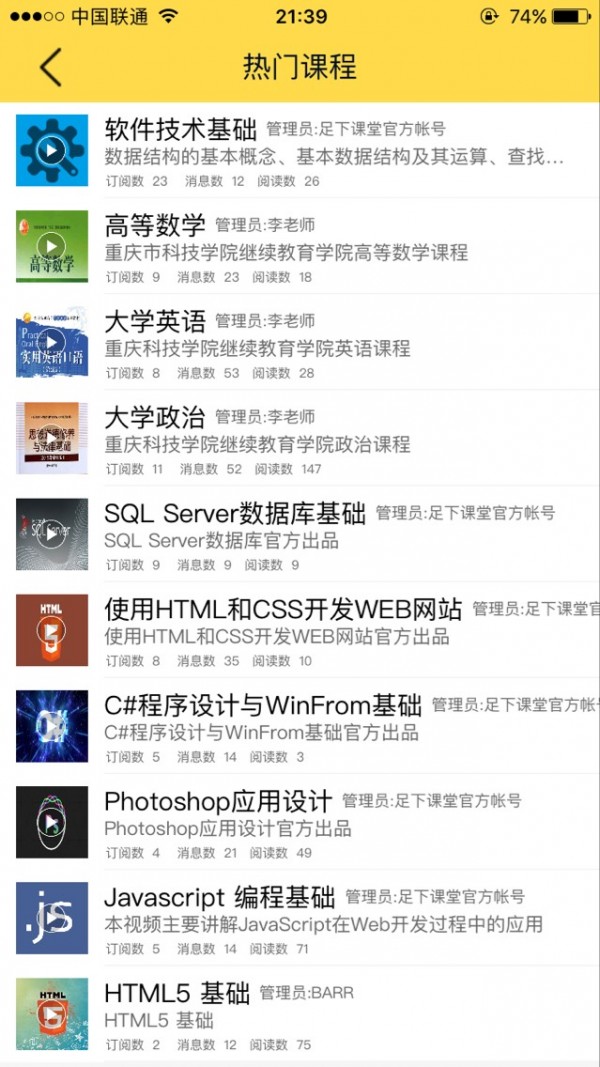
Task: View the 大学政治 course
Action: (300, 439)
